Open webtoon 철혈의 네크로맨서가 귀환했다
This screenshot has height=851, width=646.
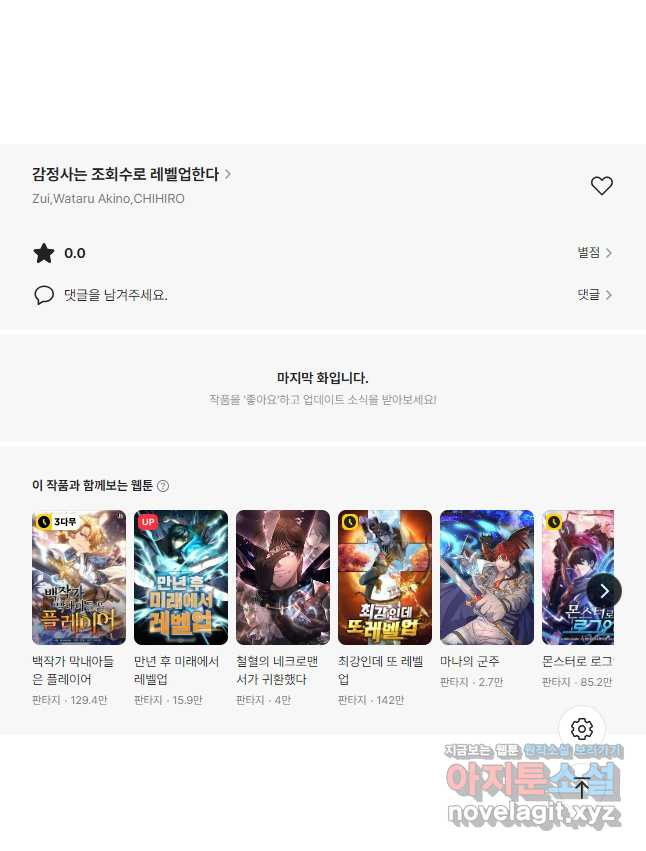click(283, 578)
